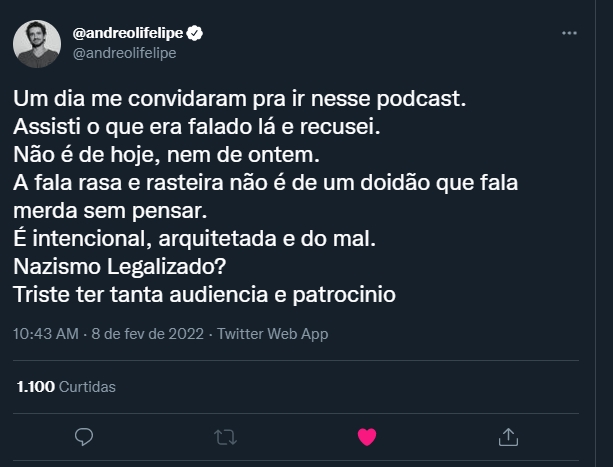Share this tweet
Screen dimensions: 613x467
pos(508,436)
